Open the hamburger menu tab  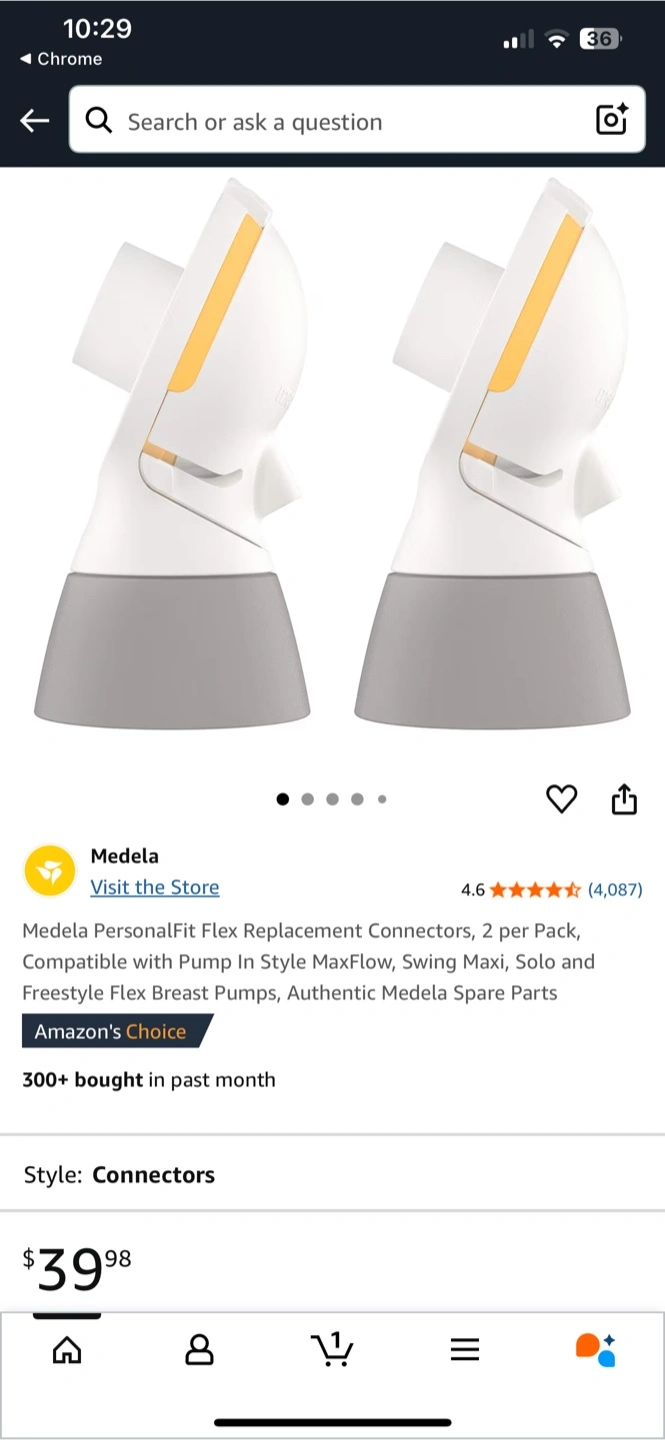point(464,1350)
